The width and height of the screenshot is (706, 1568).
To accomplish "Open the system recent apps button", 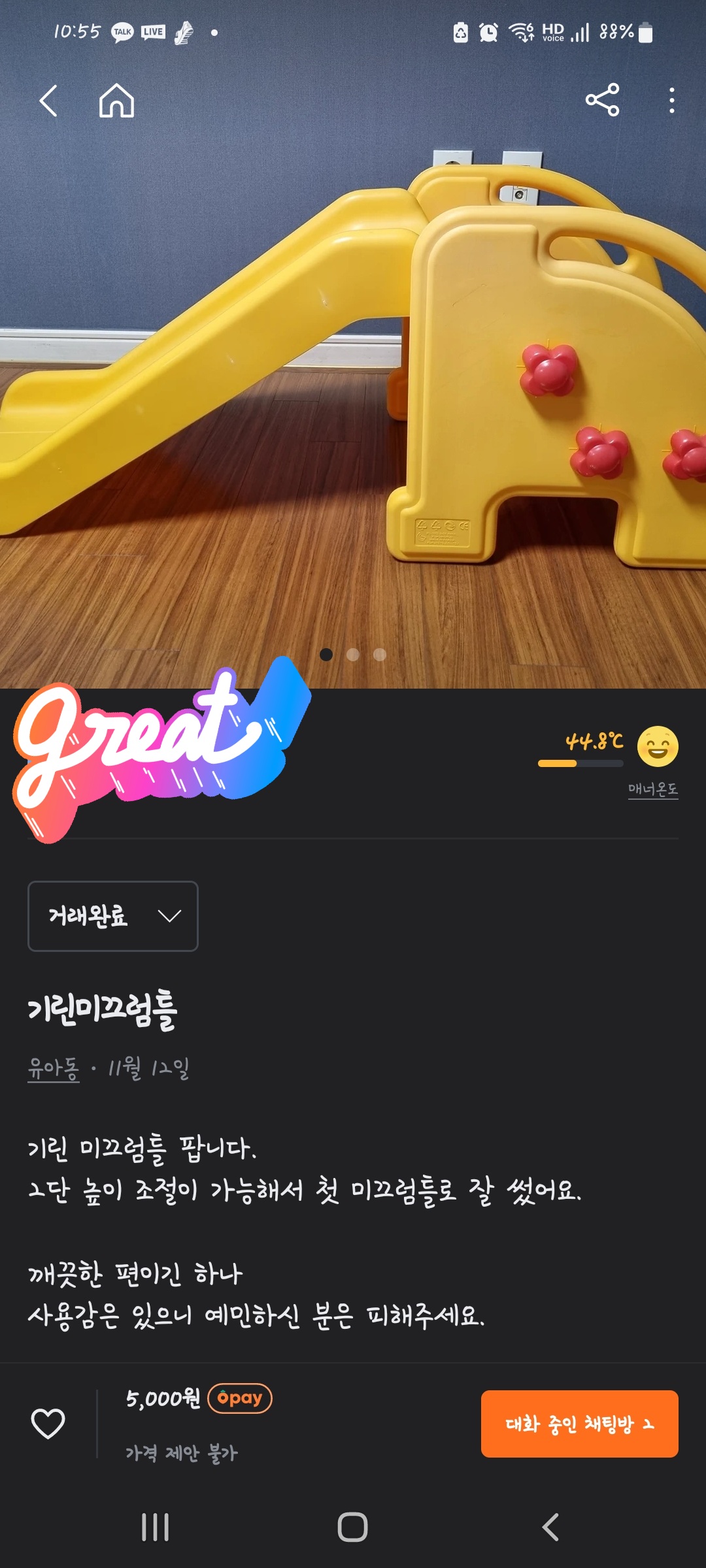I will pyautogui.click(x=156, y=1527).
